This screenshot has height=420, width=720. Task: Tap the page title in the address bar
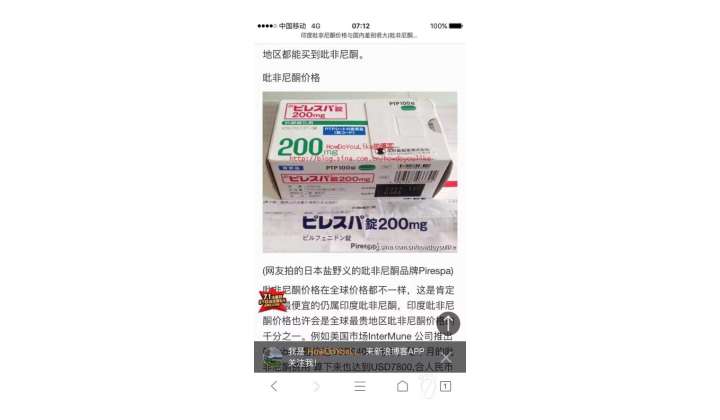click(359, 35)
